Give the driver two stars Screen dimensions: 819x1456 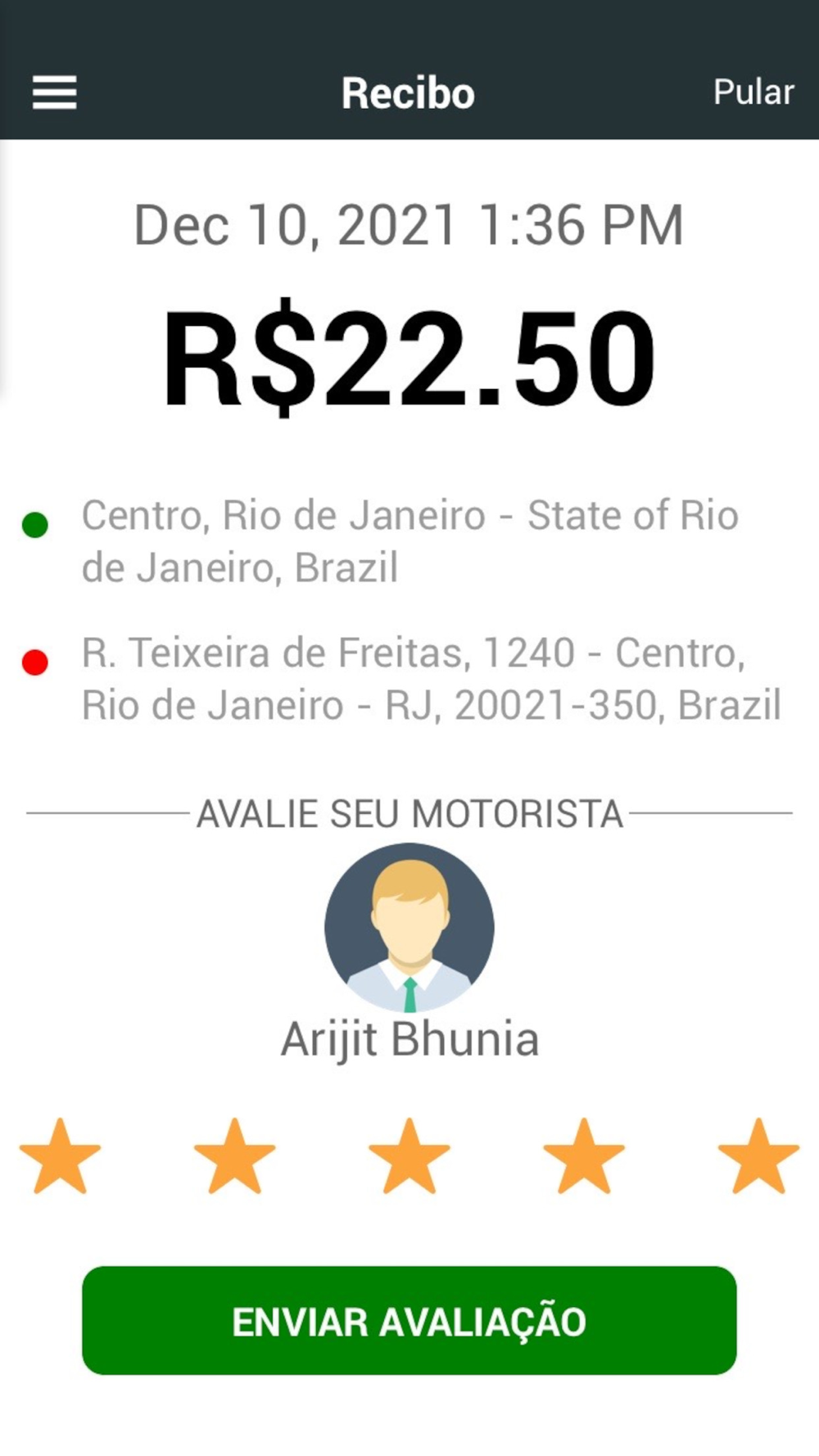[x=234, y=1156]
